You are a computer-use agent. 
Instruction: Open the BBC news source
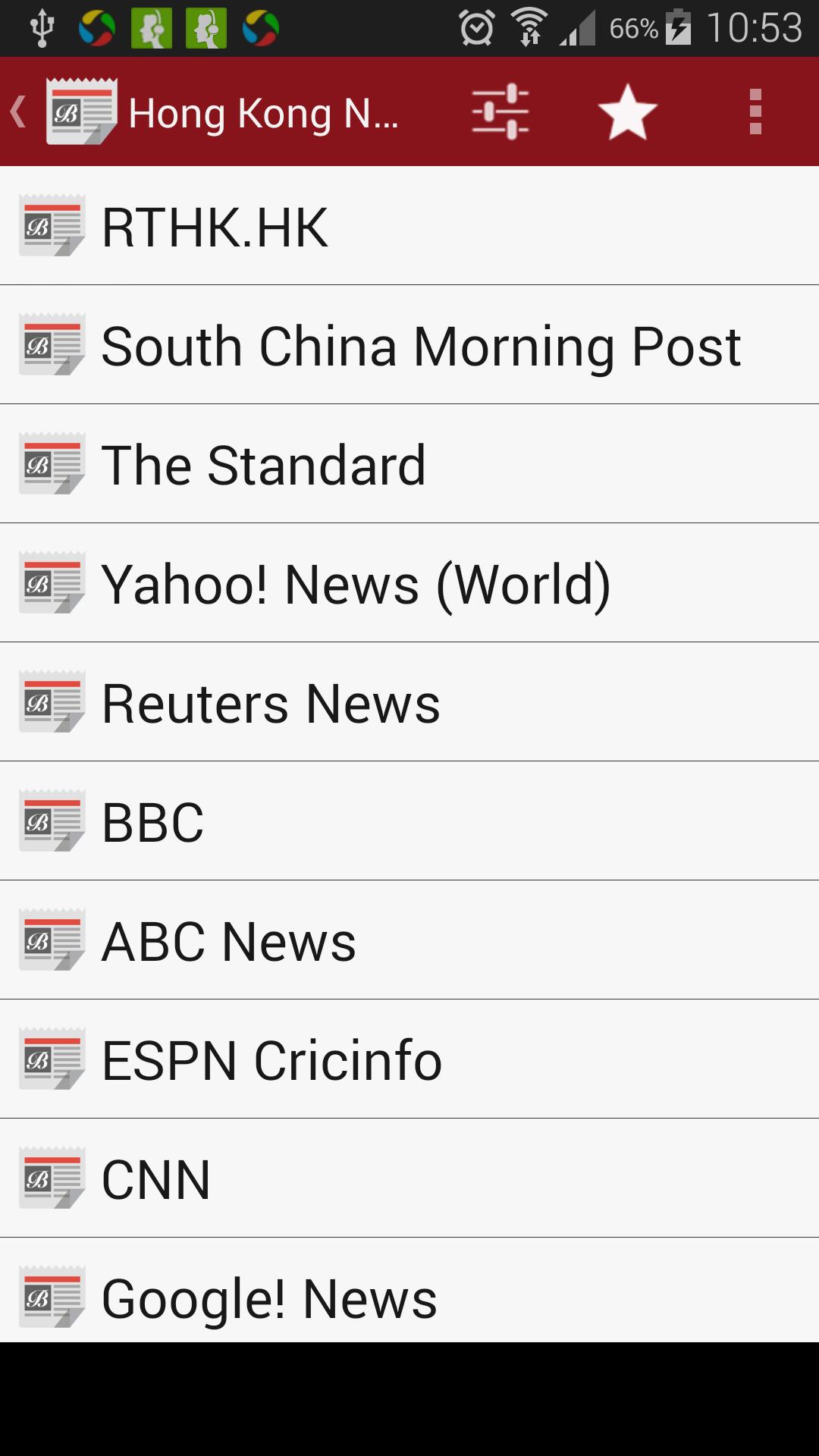[x=409, y=821]
